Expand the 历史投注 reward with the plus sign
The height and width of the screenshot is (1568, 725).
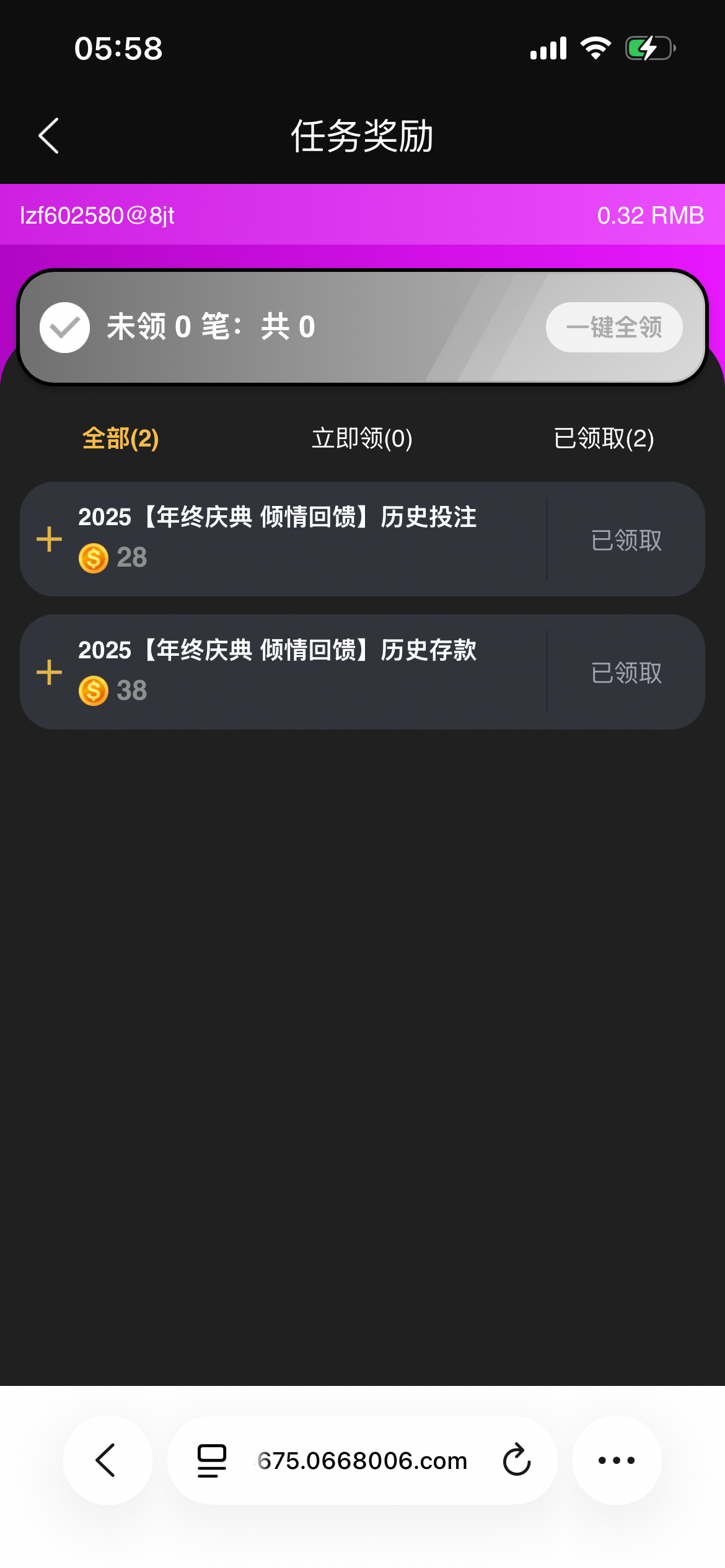tap(49, 539)
